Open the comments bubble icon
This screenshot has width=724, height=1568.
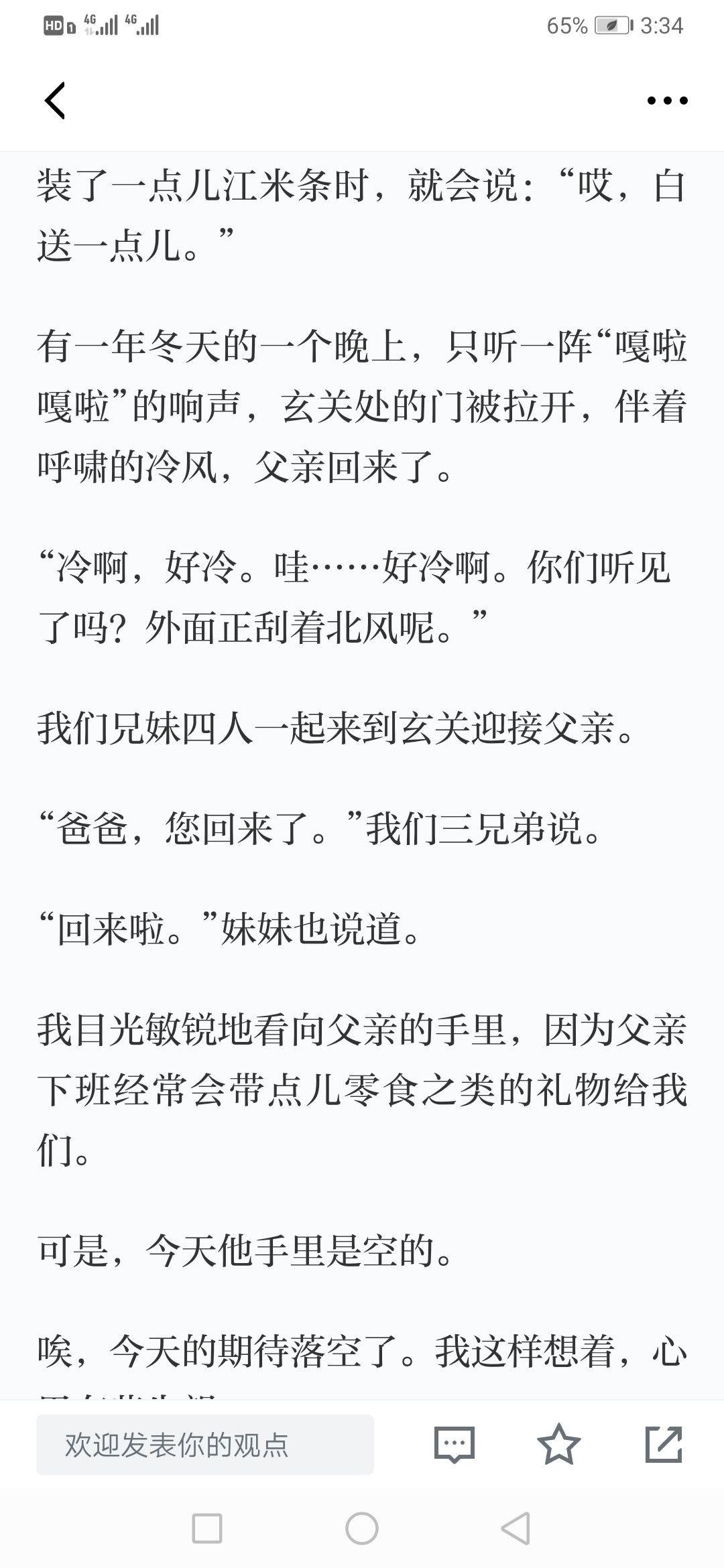click(x=455, y=1444)
